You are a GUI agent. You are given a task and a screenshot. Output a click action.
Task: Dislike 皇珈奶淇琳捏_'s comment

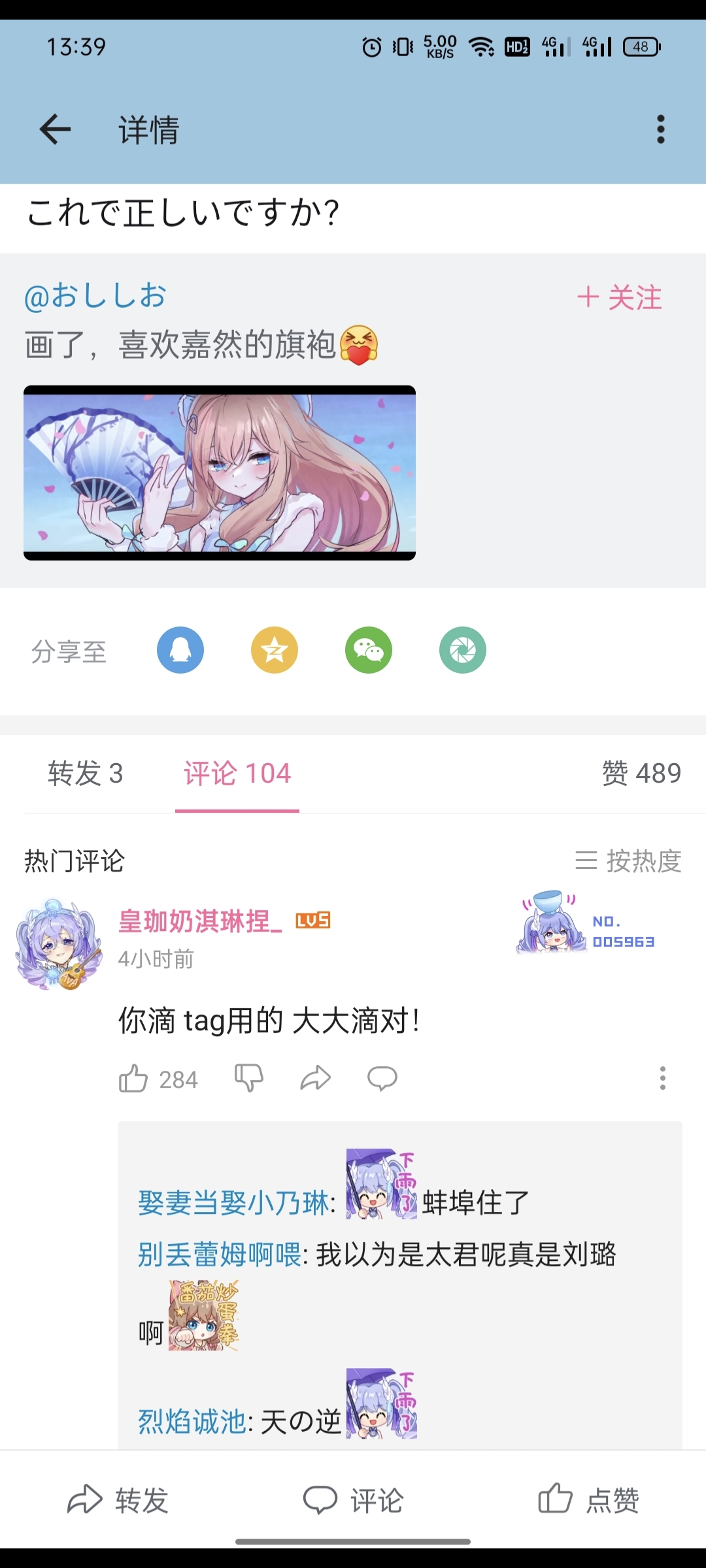pos(249,1079)
